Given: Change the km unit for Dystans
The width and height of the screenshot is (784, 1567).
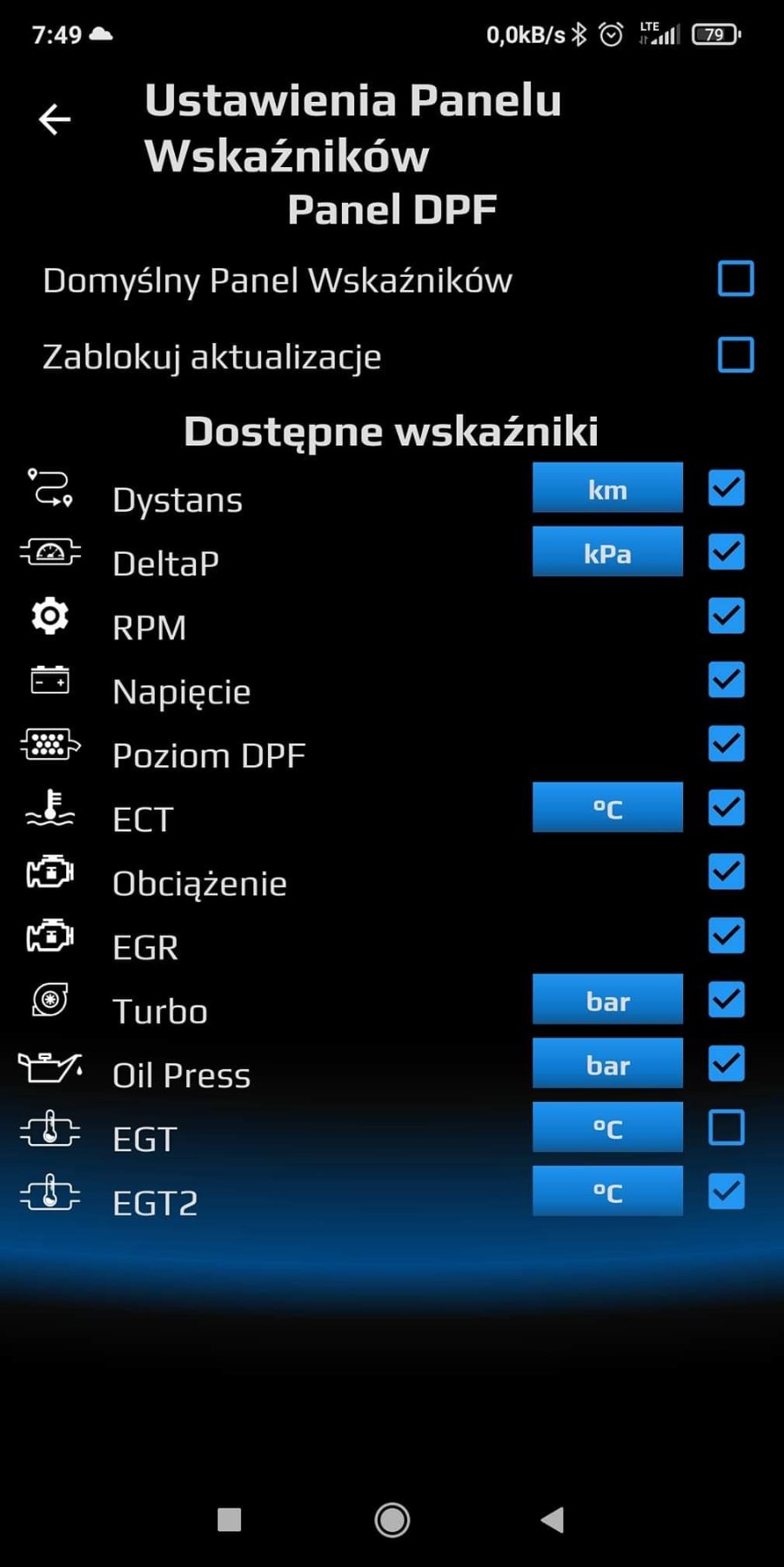Looking at the screenshot, I should click(607, 488).
